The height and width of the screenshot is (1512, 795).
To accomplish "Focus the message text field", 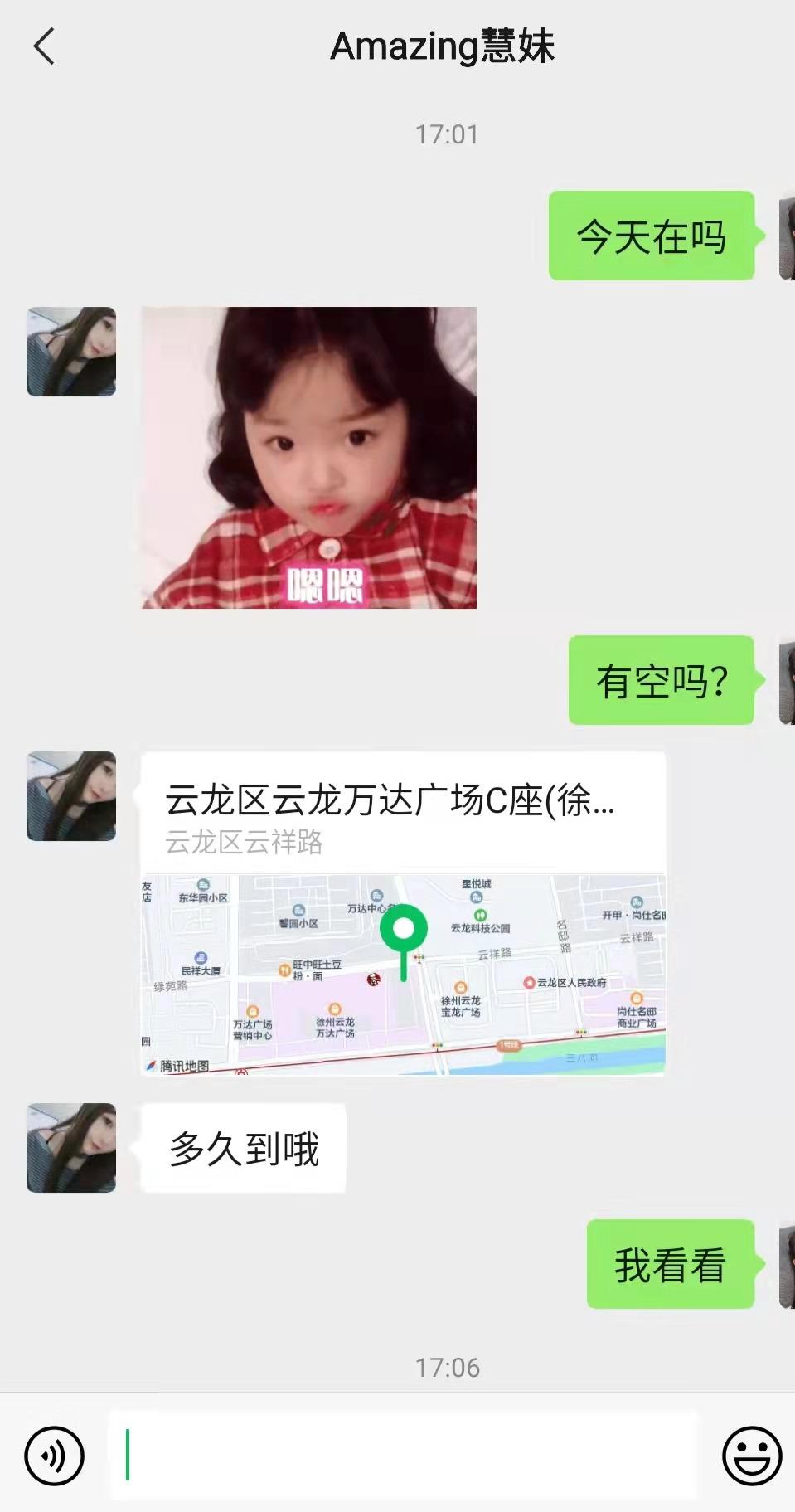I will click(x=403, y=1455).
